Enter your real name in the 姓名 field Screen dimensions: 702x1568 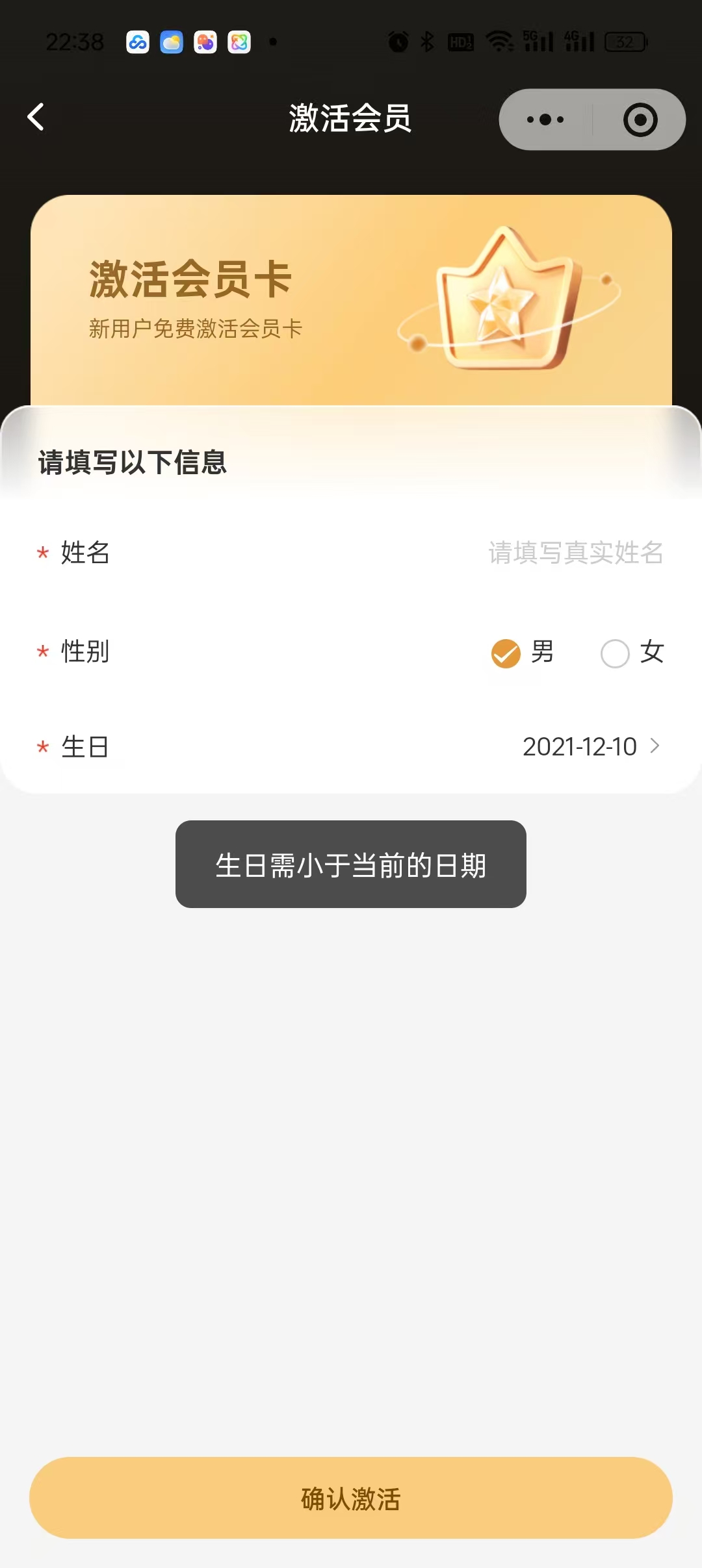(575, 553)
